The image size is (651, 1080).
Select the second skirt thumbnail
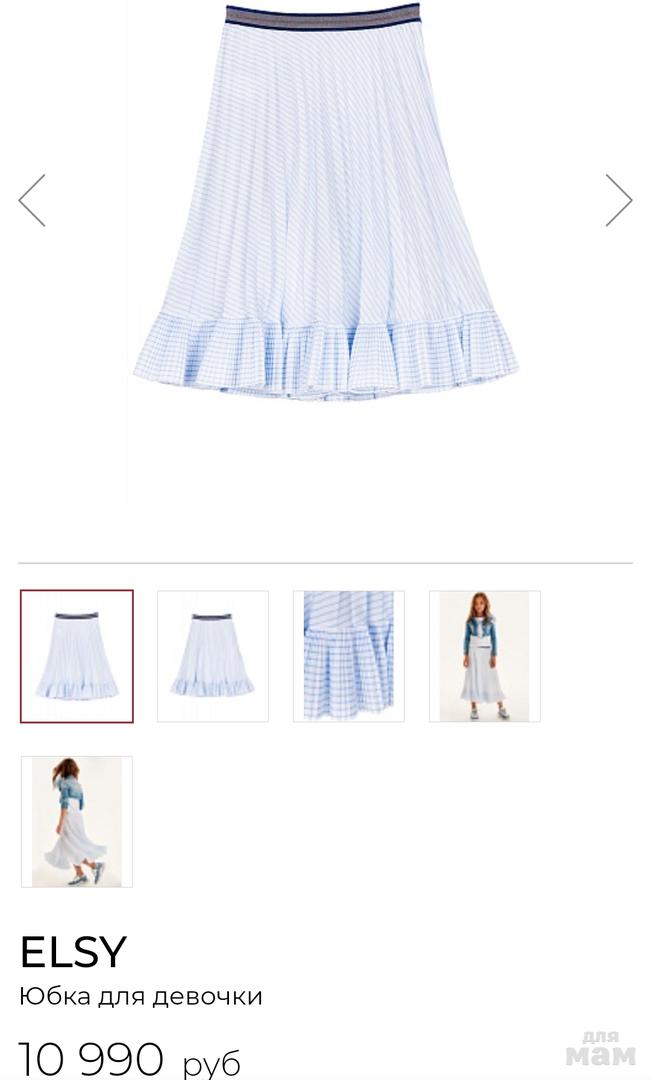[x=213, y=656]
